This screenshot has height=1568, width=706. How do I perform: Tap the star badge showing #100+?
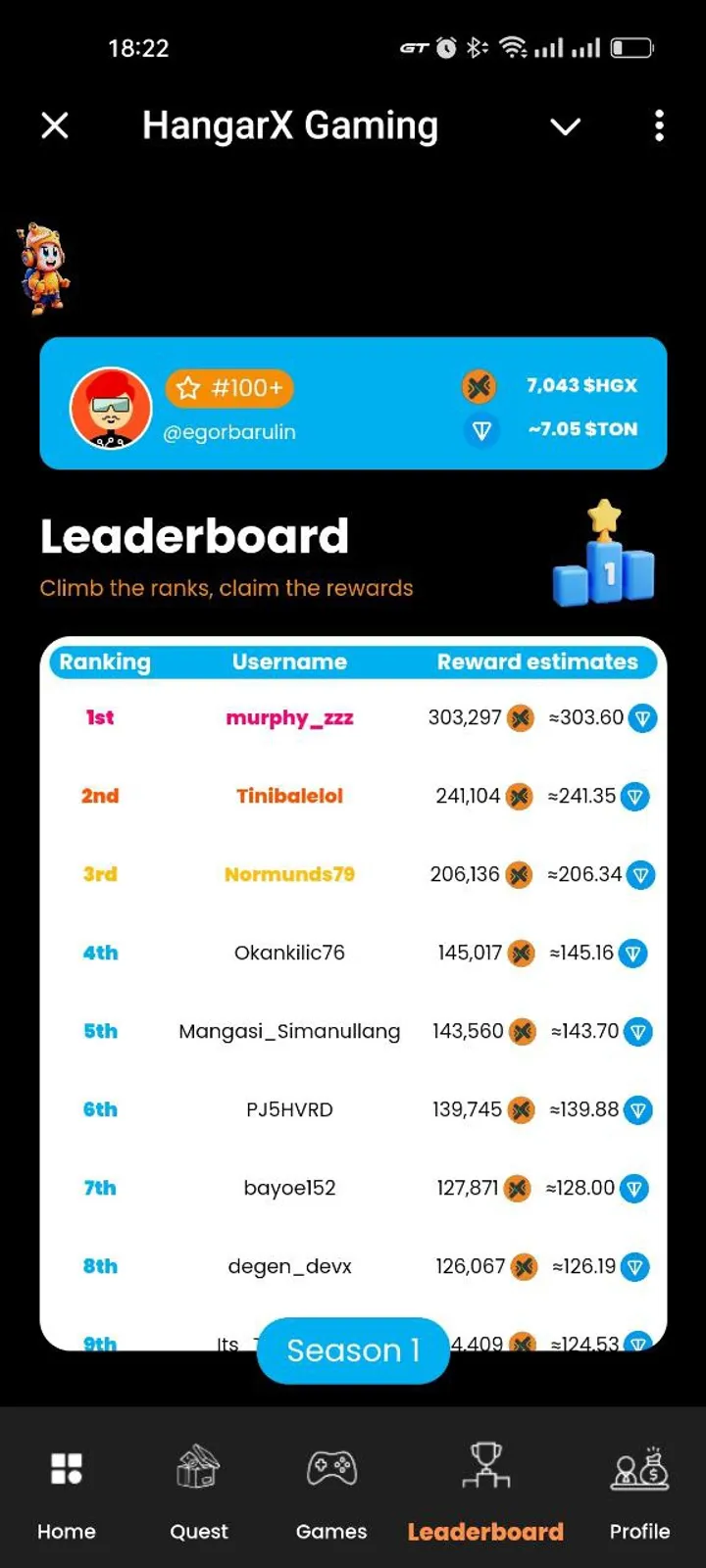[228, 388]
